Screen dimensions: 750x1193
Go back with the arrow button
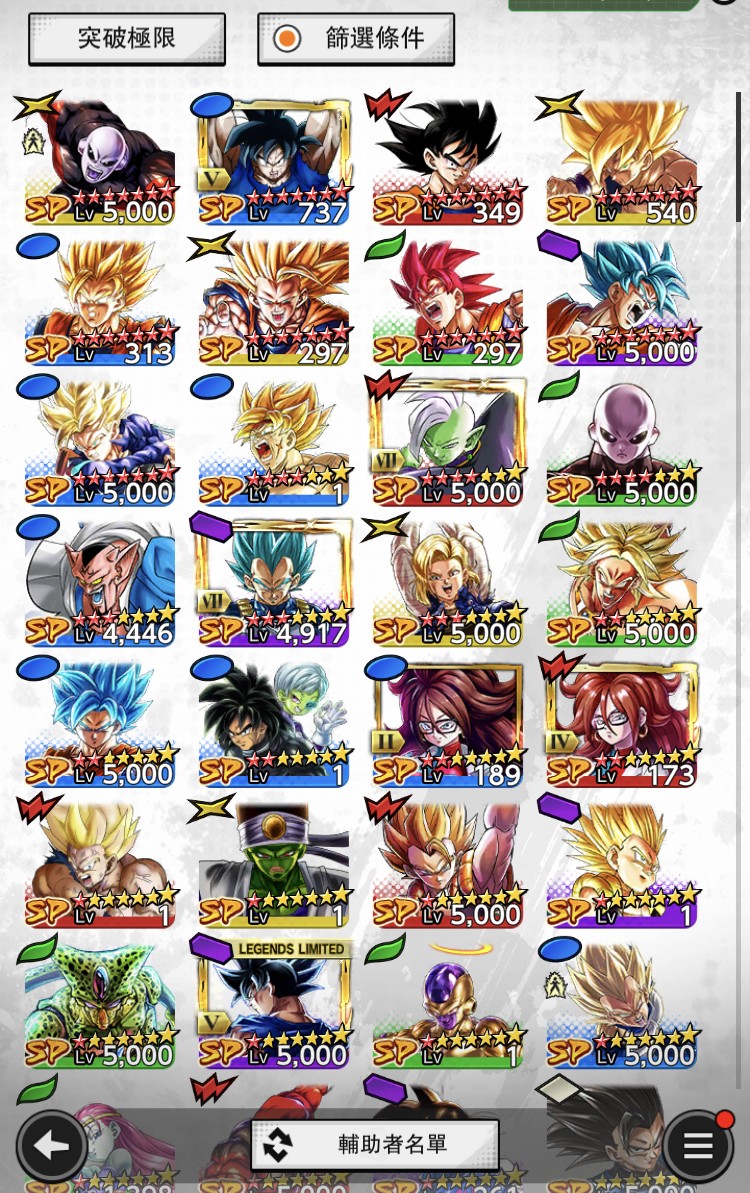(51, 1145)
